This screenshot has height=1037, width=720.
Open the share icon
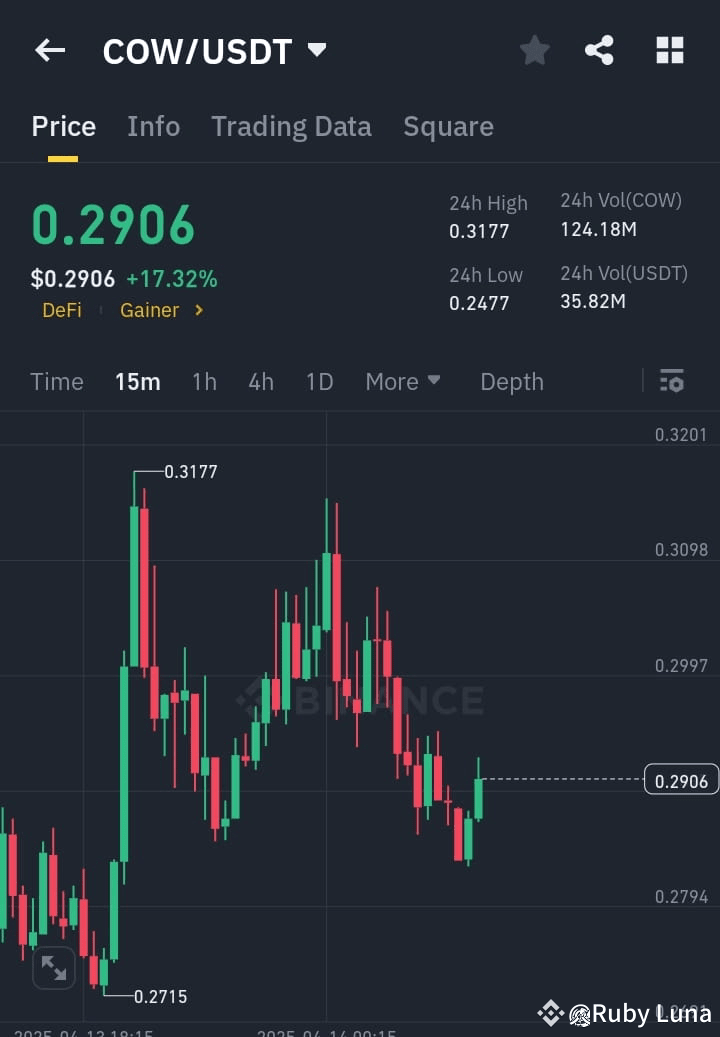pos(599,50)
